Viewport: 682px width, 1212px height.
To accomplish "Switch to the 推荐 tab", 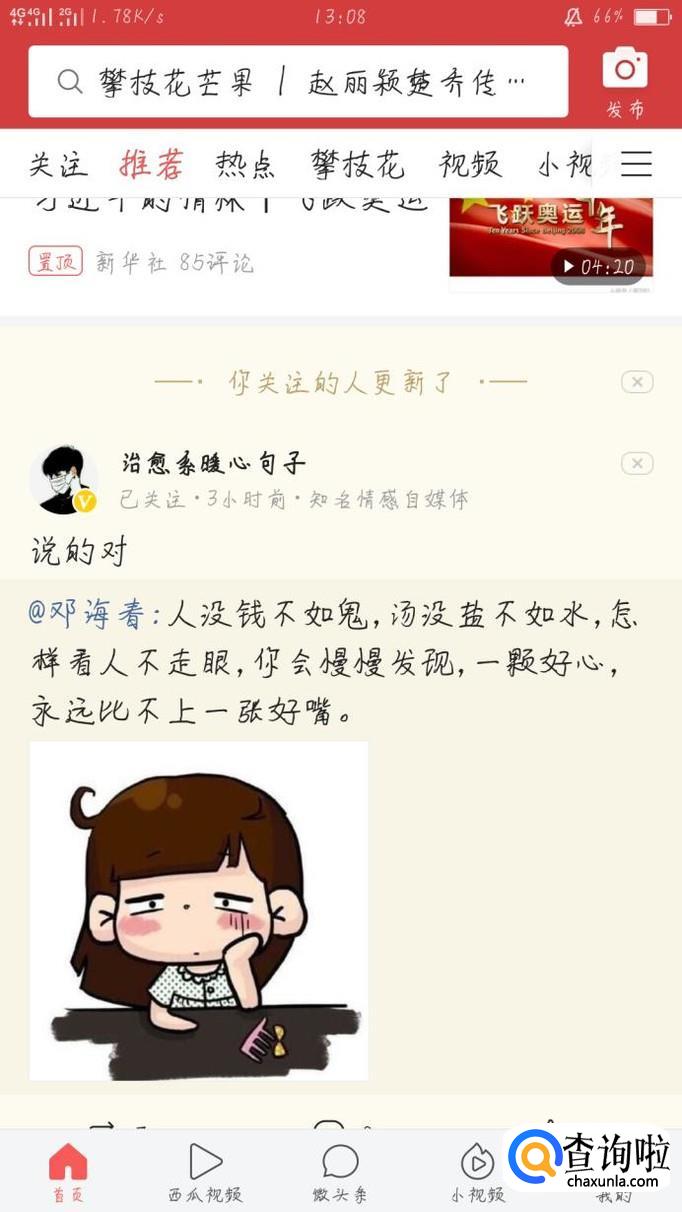I will click(x=151, y=164).
